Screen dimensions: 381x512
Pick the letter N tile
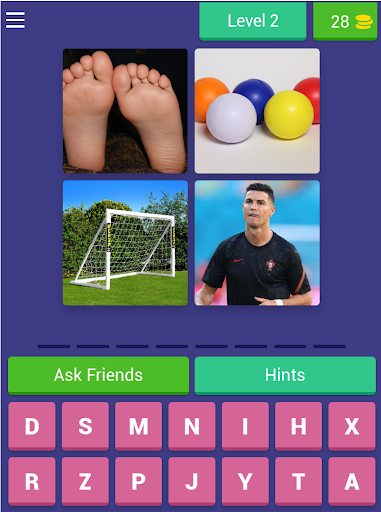192,426
